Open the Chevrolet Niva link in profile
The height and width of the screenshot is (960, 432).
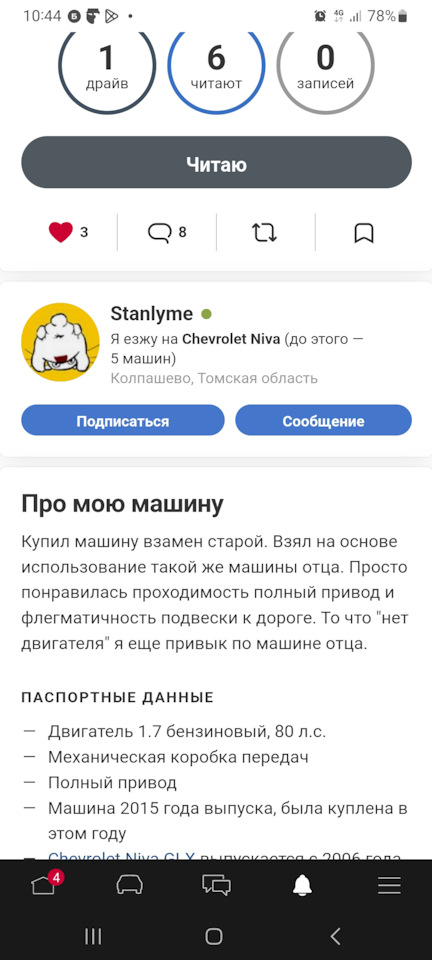click(x=231, y=339)
